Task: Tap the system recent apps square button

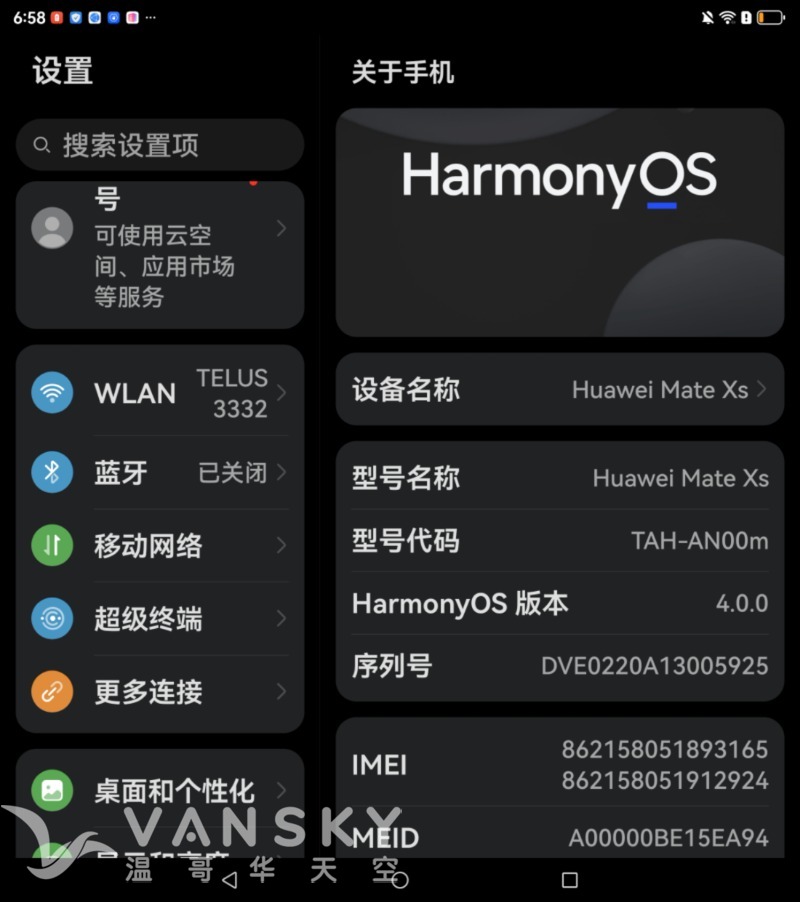Action: click(570, 880)
